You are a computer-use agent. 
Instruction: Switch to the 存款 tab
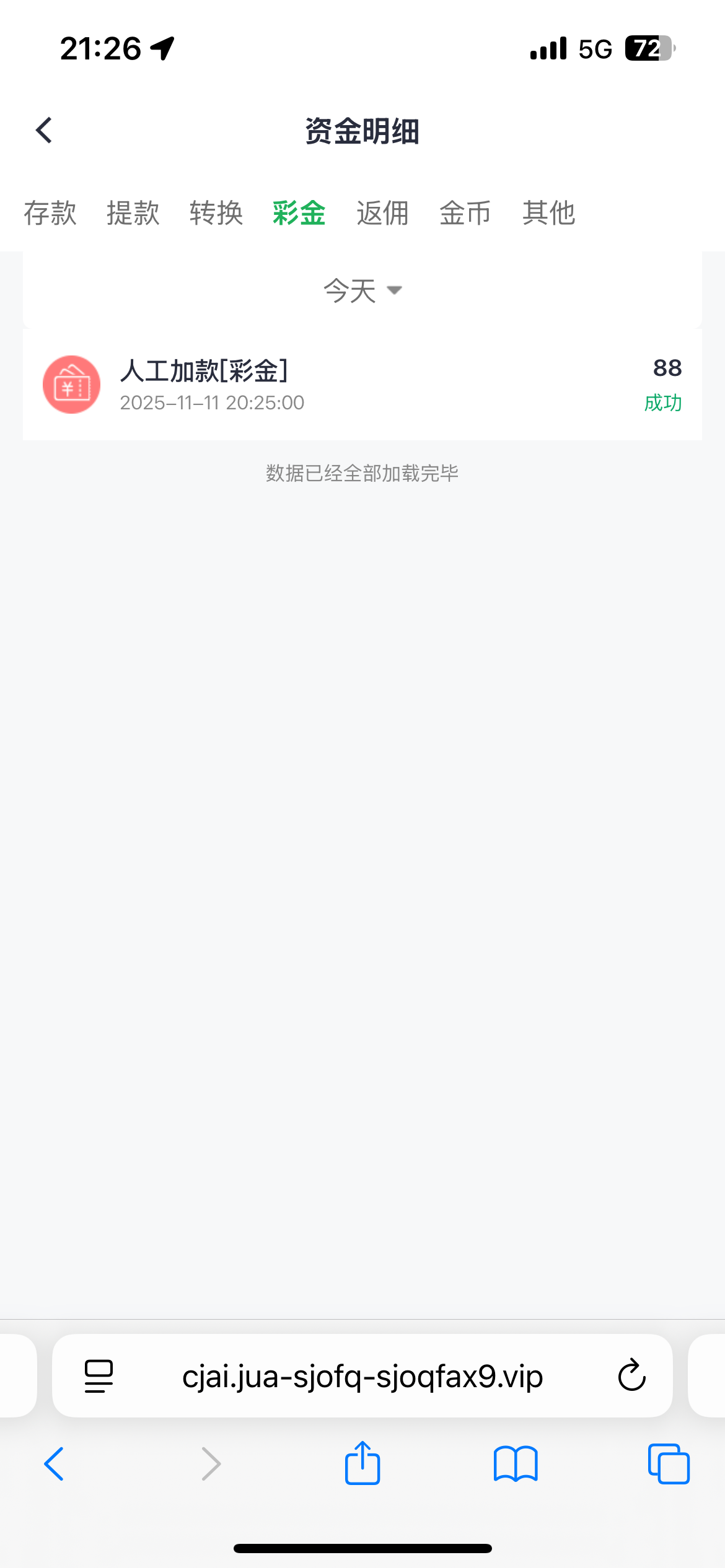point(50,212)
